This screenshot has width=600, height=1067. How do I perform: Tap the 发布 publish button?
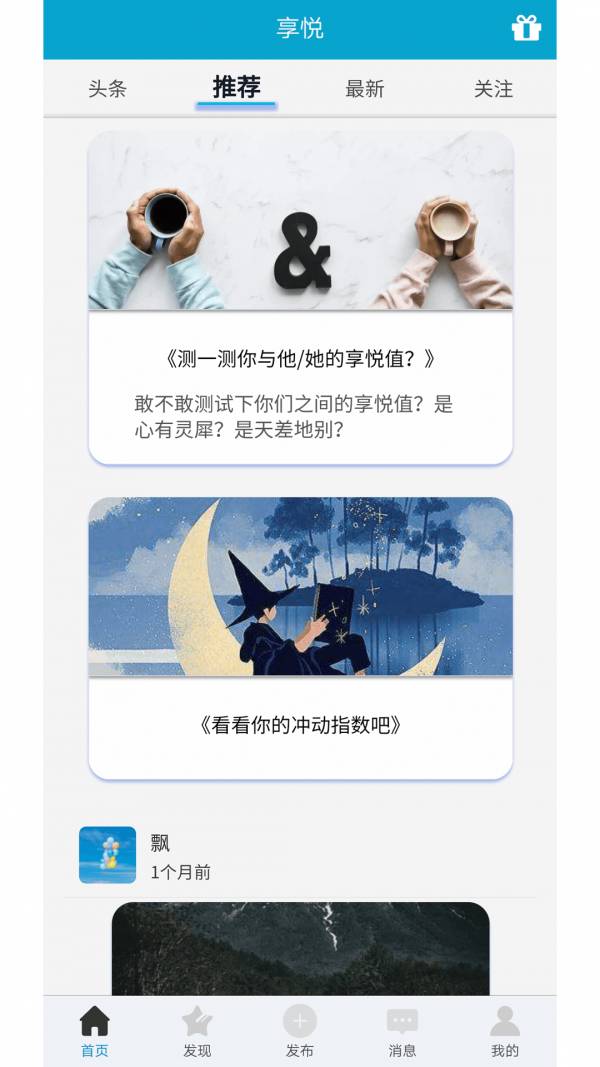click(x=300, y=1031)
